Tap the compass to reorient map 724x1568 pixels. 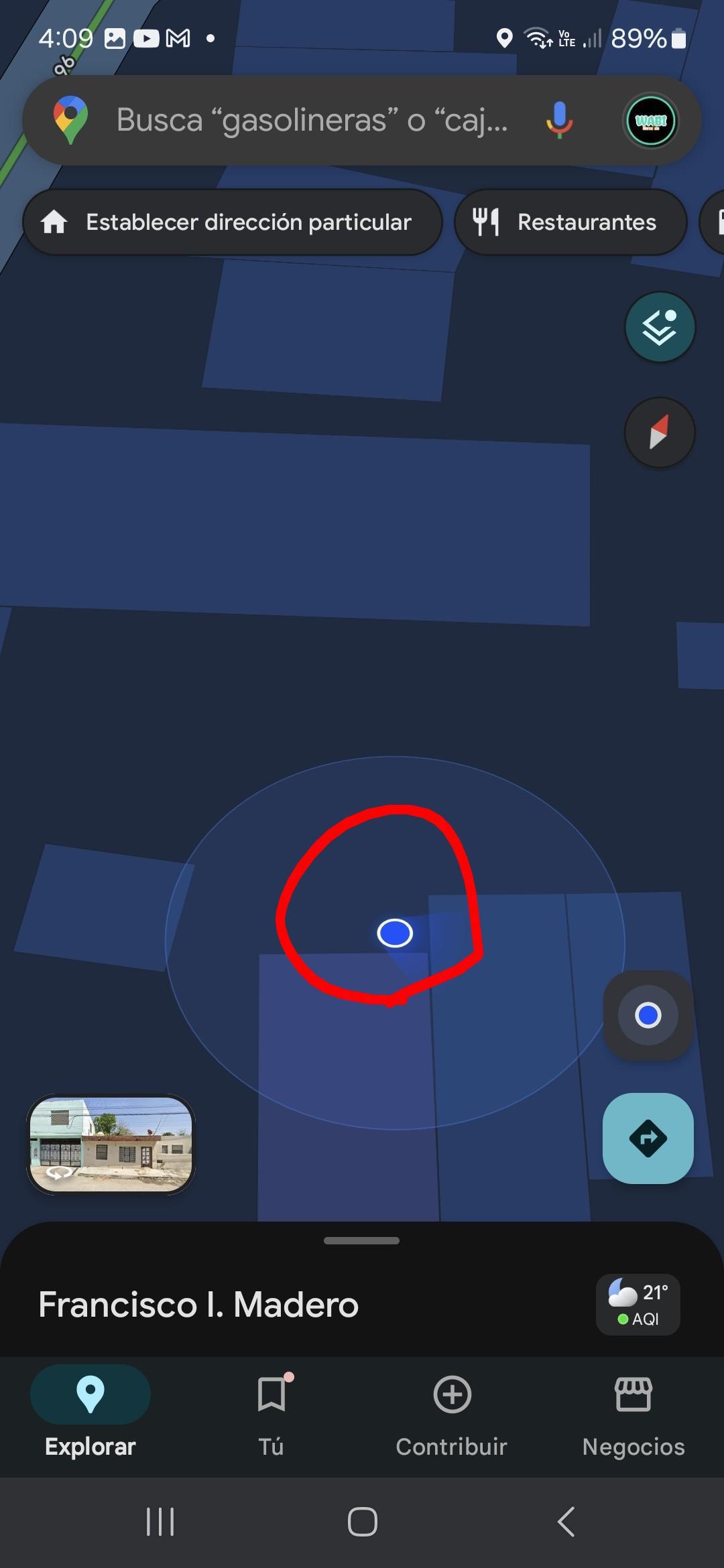point(660,432)
